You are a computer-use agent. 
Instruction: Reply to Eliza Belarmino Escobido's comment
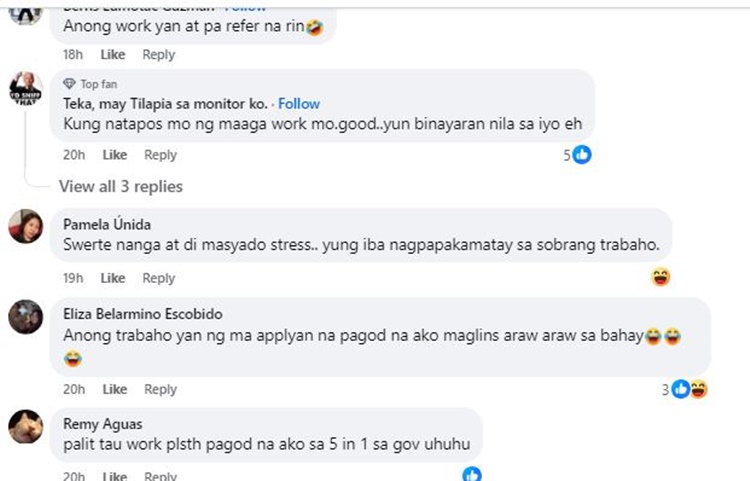160,389
